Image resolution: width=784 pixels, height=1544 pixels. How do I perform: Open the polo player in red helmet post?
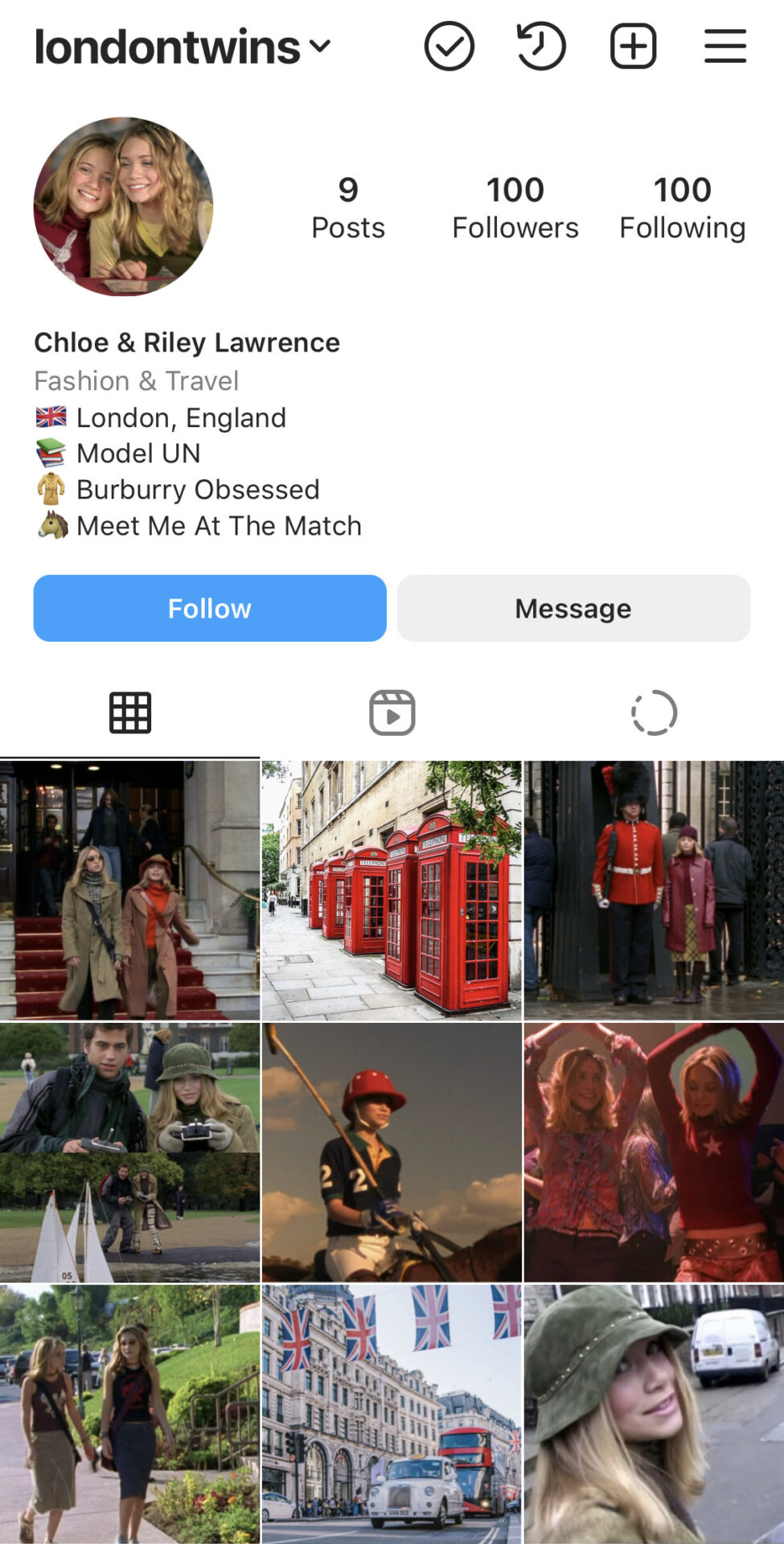392,1152
